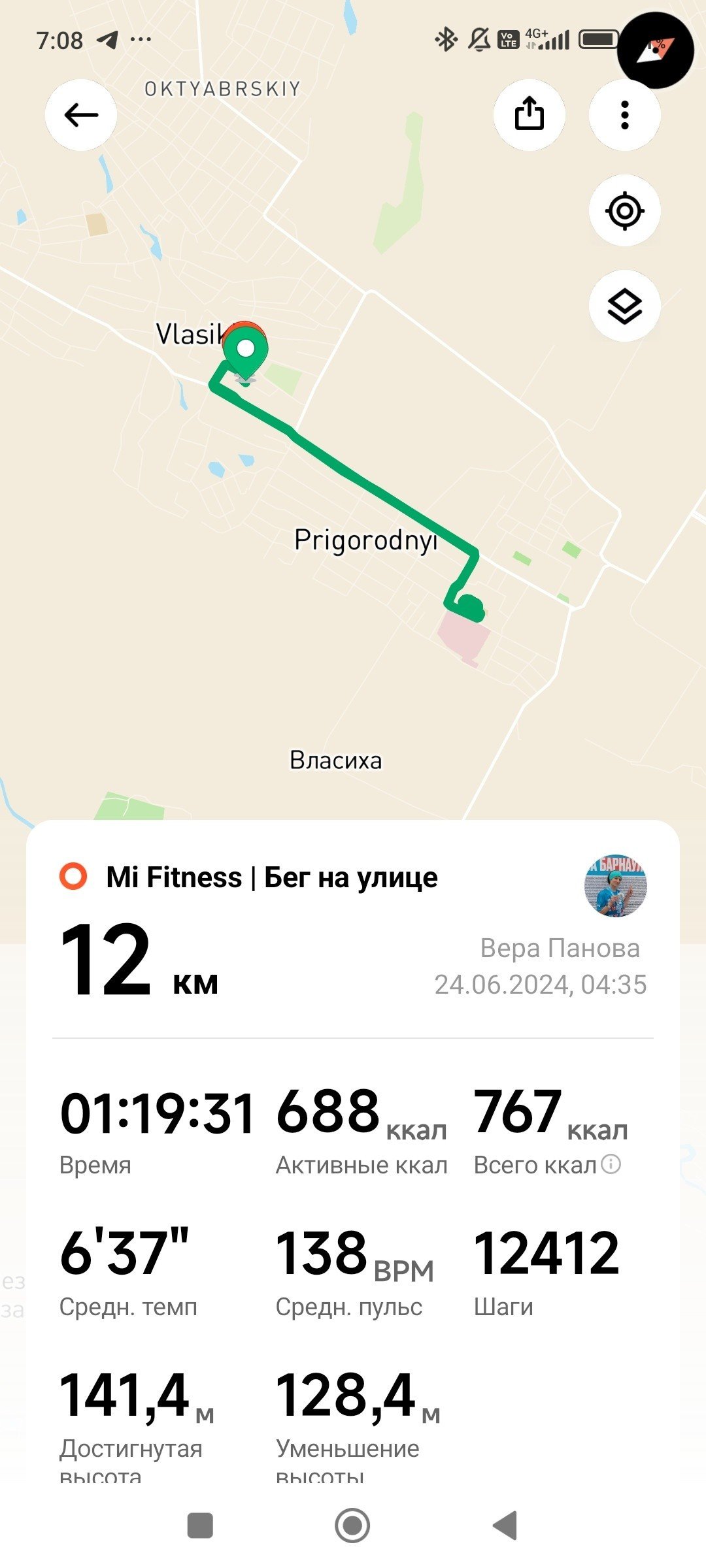The height and width of the screenshot is (1568, 706).
Task: Go back using the arrow button
Action: tap(81, 115)
